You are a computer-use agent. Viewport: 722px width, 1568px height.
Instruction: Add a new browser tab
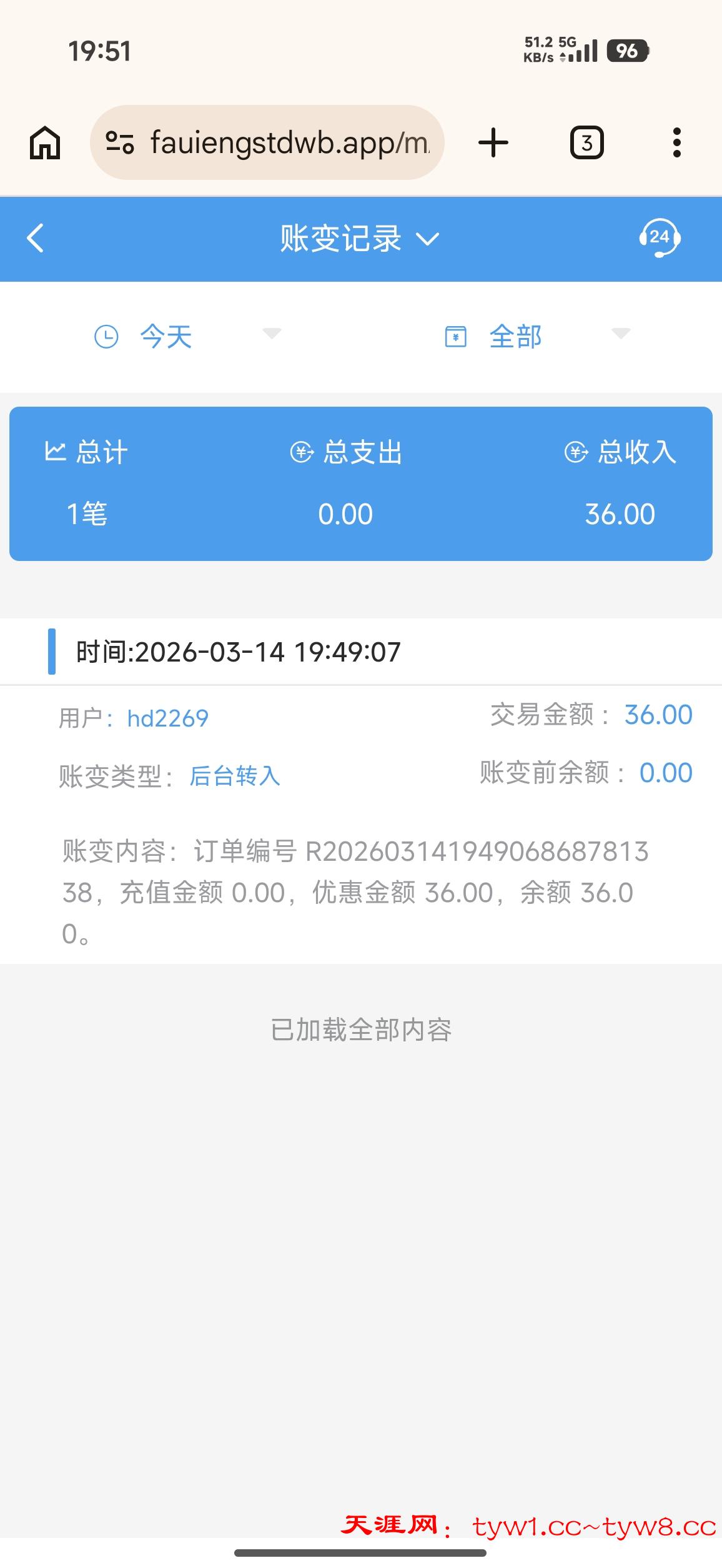pyautogui.click(x=493, y=143)
